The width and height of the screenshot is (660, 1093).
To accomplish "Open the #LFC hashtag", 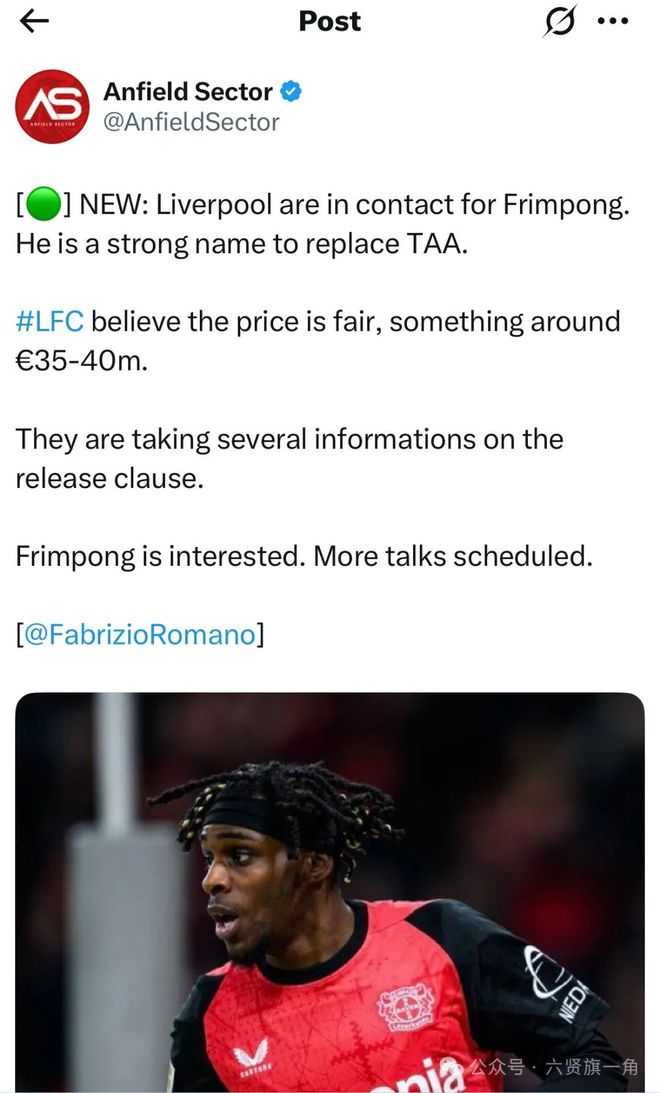I will [x=50, y=321].
